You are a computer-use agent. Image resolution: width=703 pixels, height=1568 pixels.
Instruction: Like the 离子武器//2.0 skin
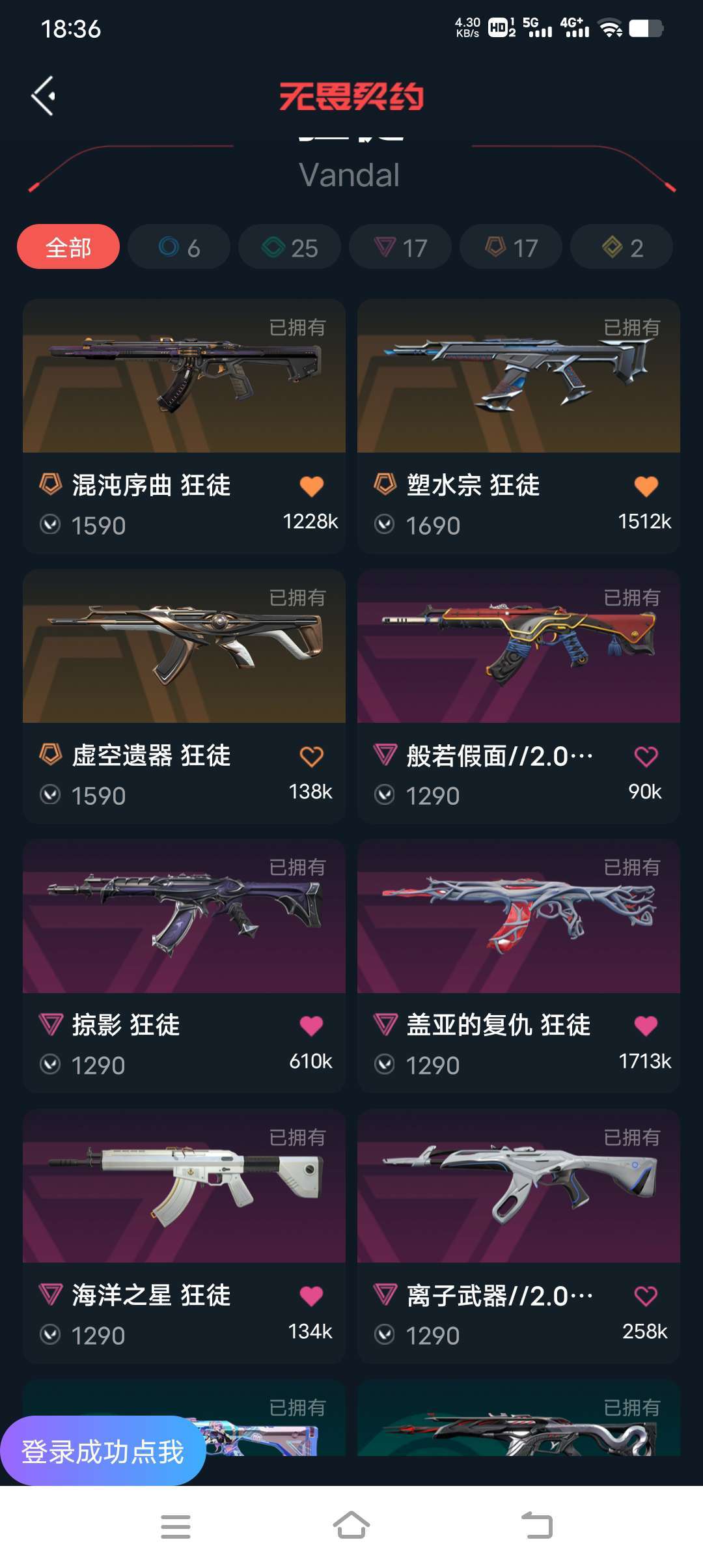646,1296
